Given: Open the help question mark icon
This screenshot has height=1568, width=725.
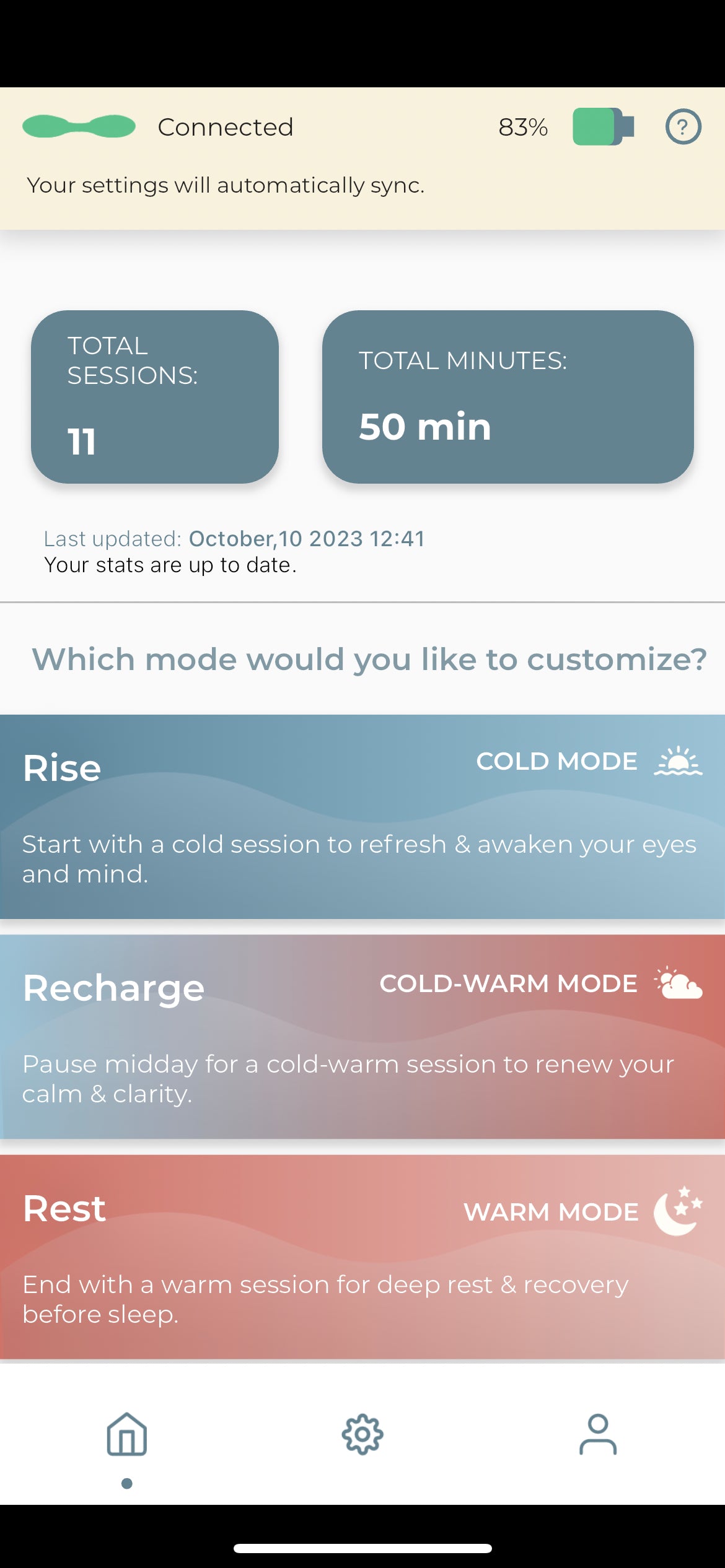Looking at the screenshot, I should point(683,127).
